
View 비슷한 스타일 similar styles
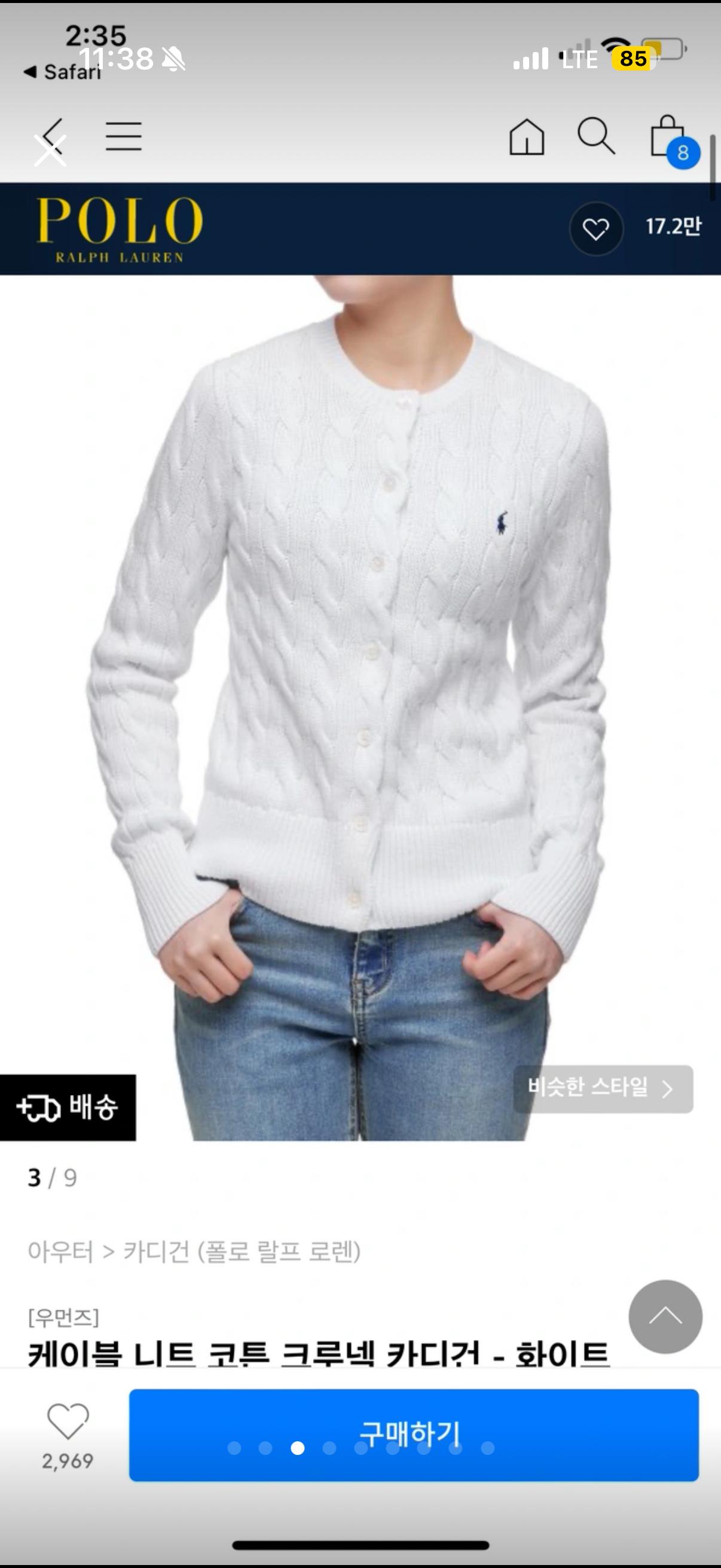pyautogui.click(x=603, y=1088)
